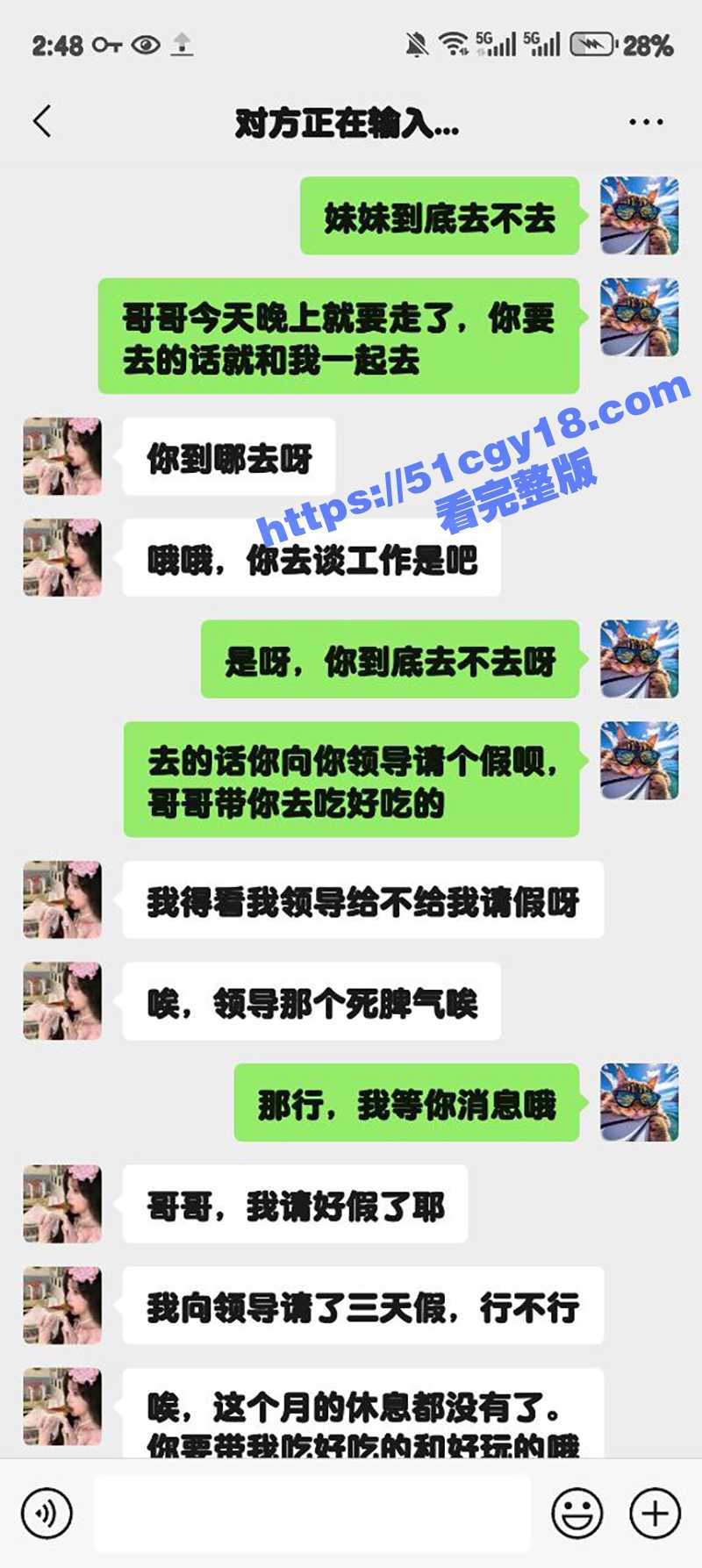
Task: Open the chat options menu
Action: 646,122
